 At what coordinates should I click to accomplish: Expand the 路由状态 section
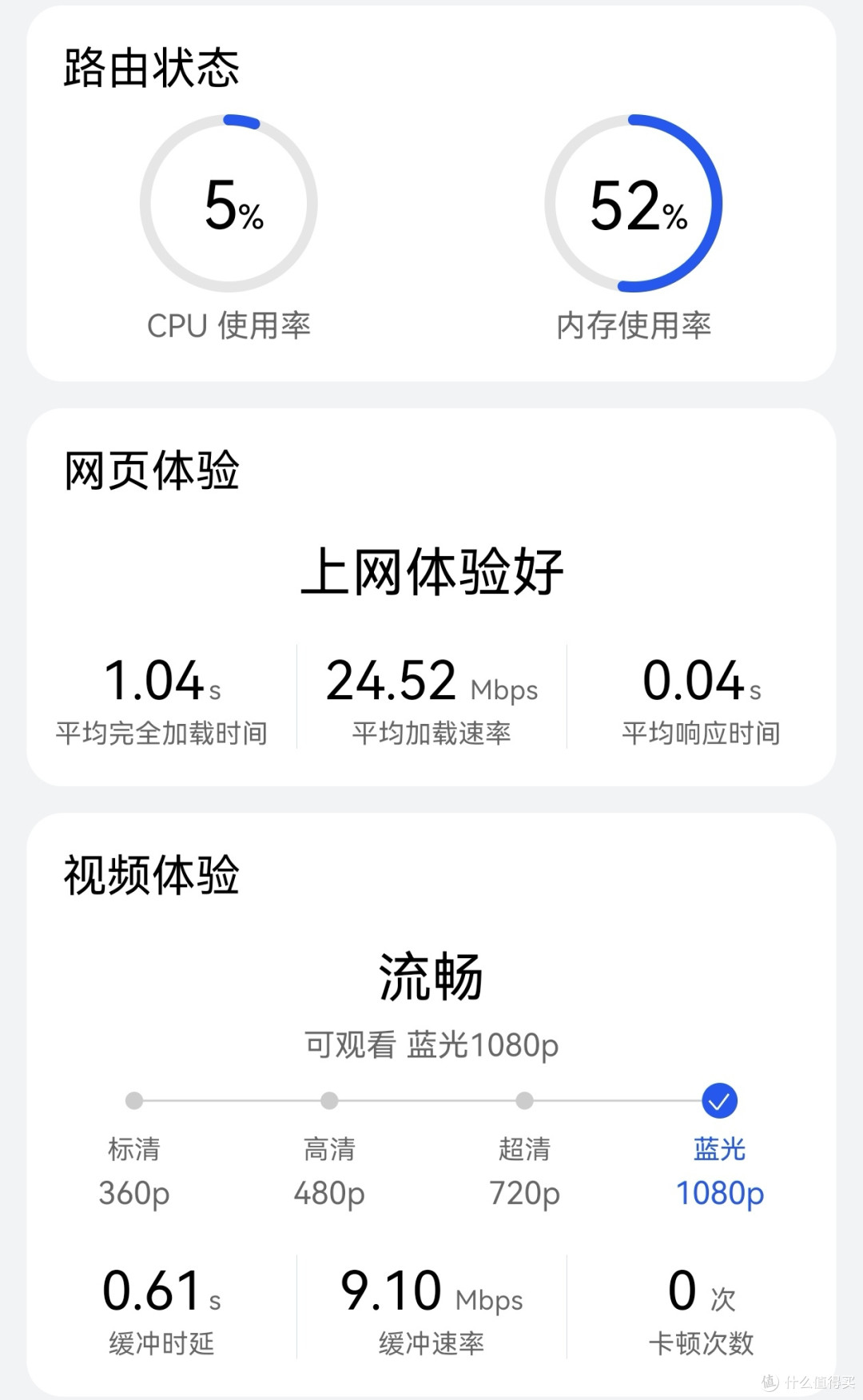(x=150, y=70)
